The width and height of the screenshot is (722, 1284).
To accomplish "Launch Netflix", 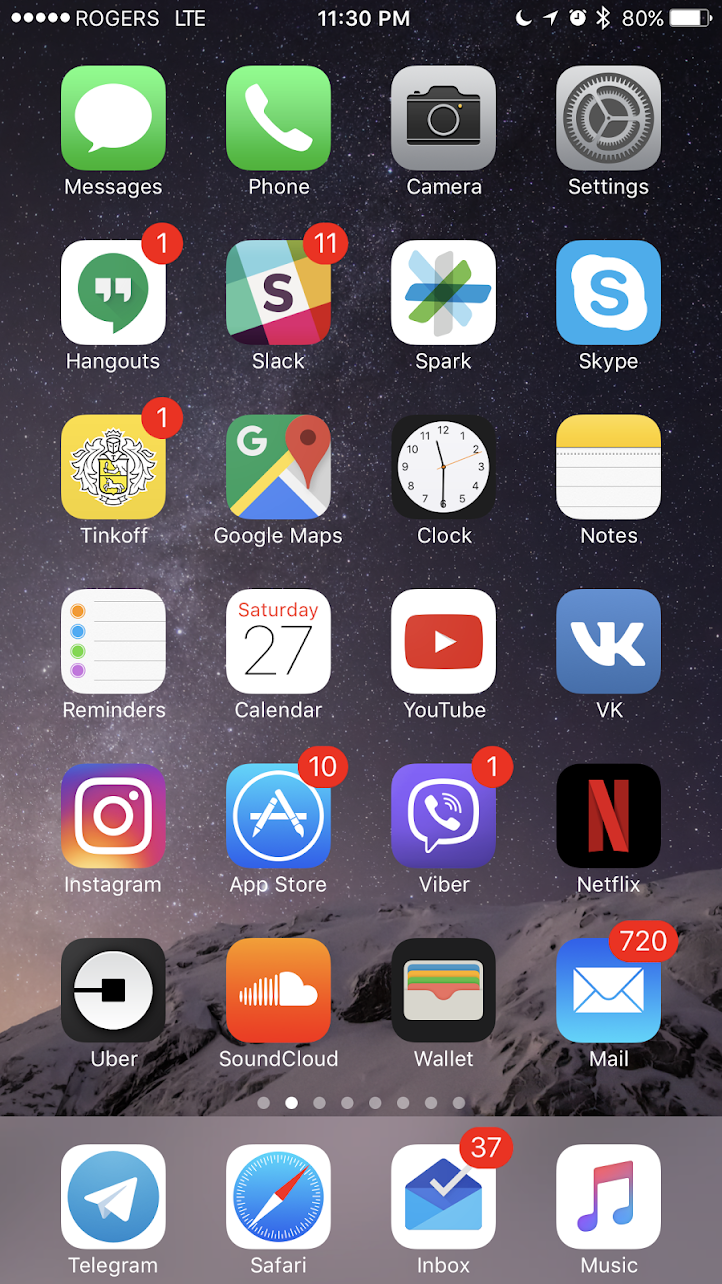I will pyautogui.click(x=608, y=816).
